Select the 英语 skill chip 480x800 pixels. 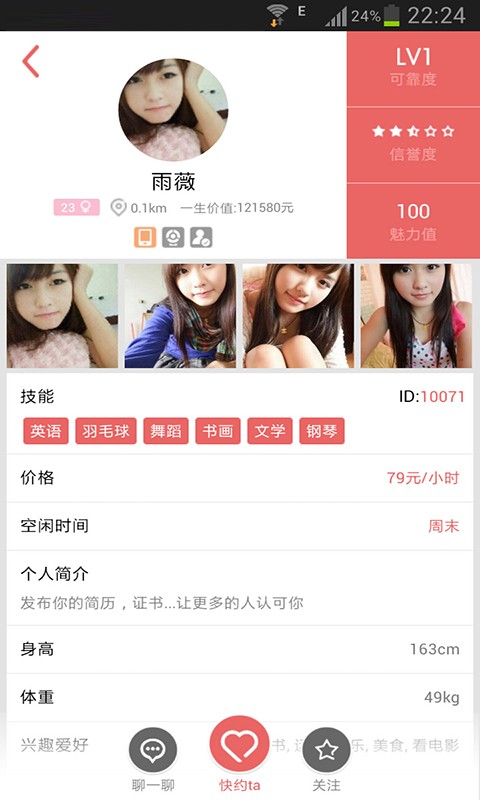point(46,431)
